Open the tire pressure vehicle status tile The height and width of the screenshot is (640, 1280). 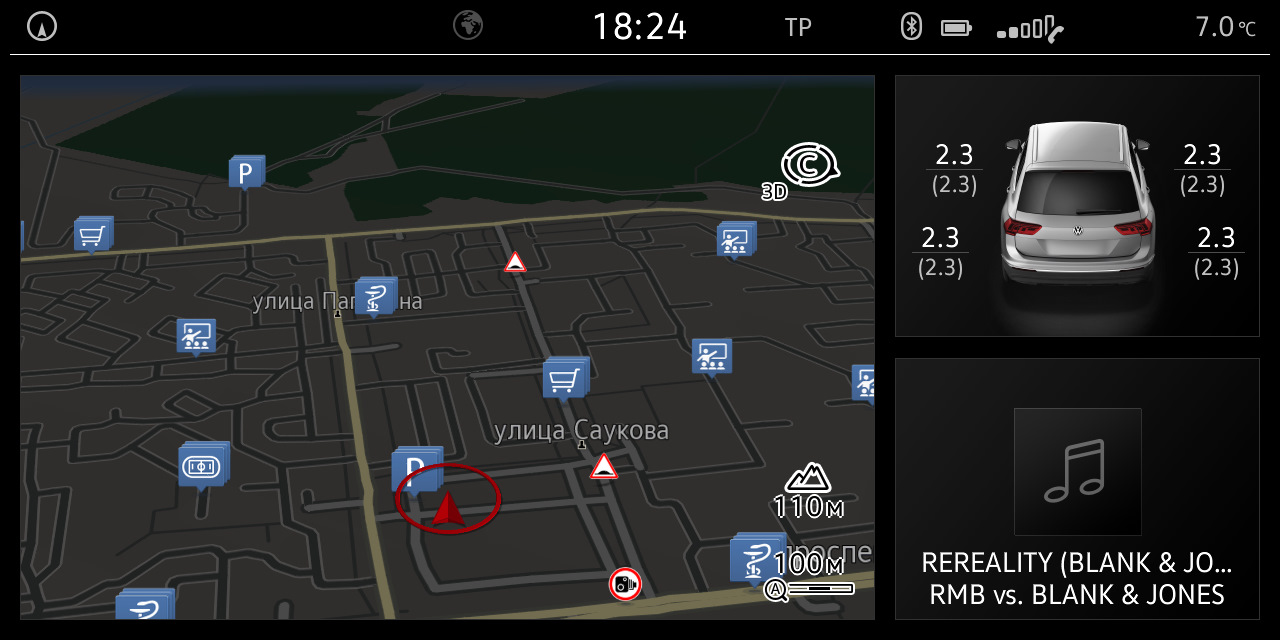tap(1077, 206)
